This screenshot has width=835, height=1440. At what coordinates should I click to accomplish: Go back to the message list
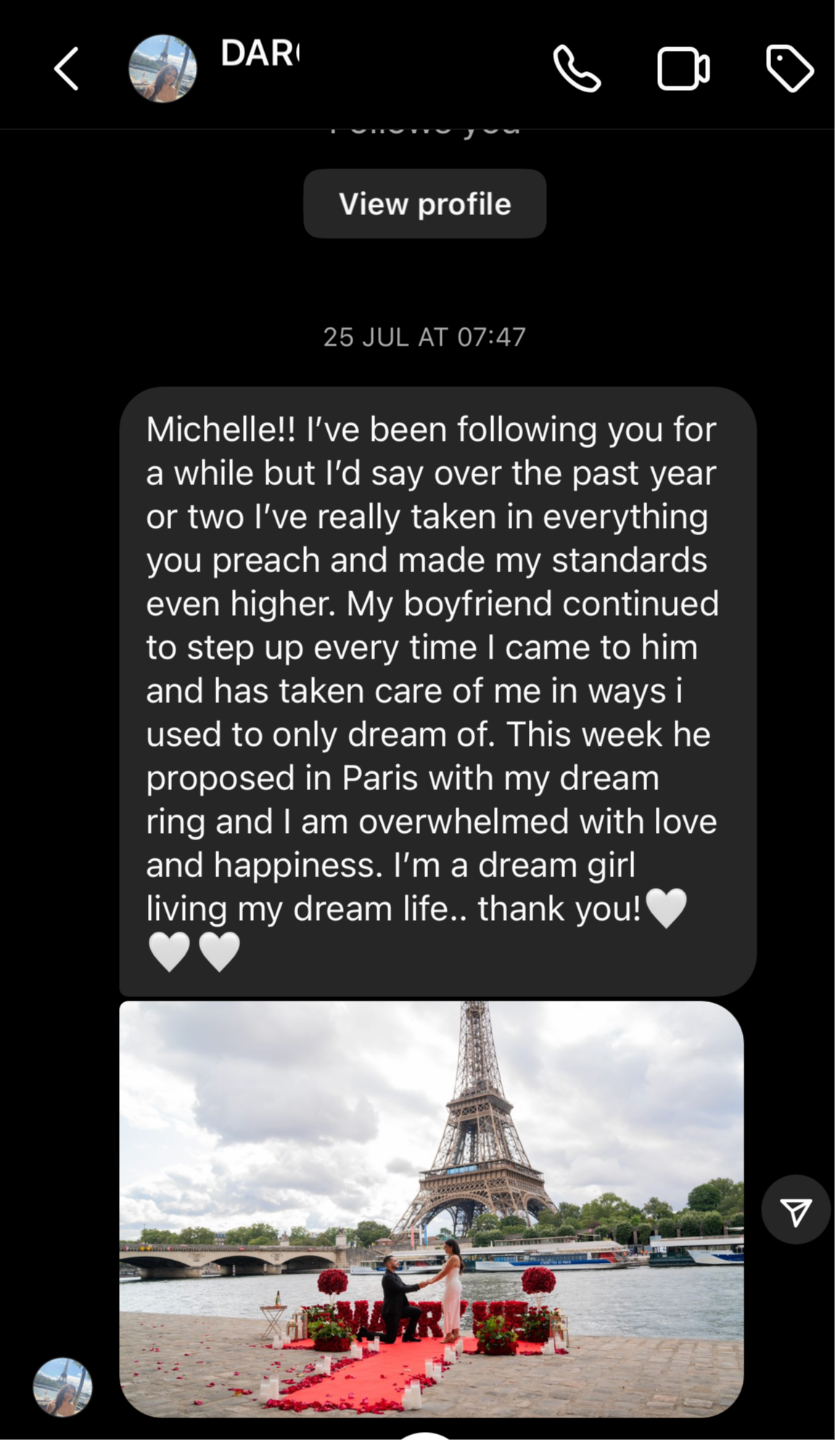tap(66, 70)
